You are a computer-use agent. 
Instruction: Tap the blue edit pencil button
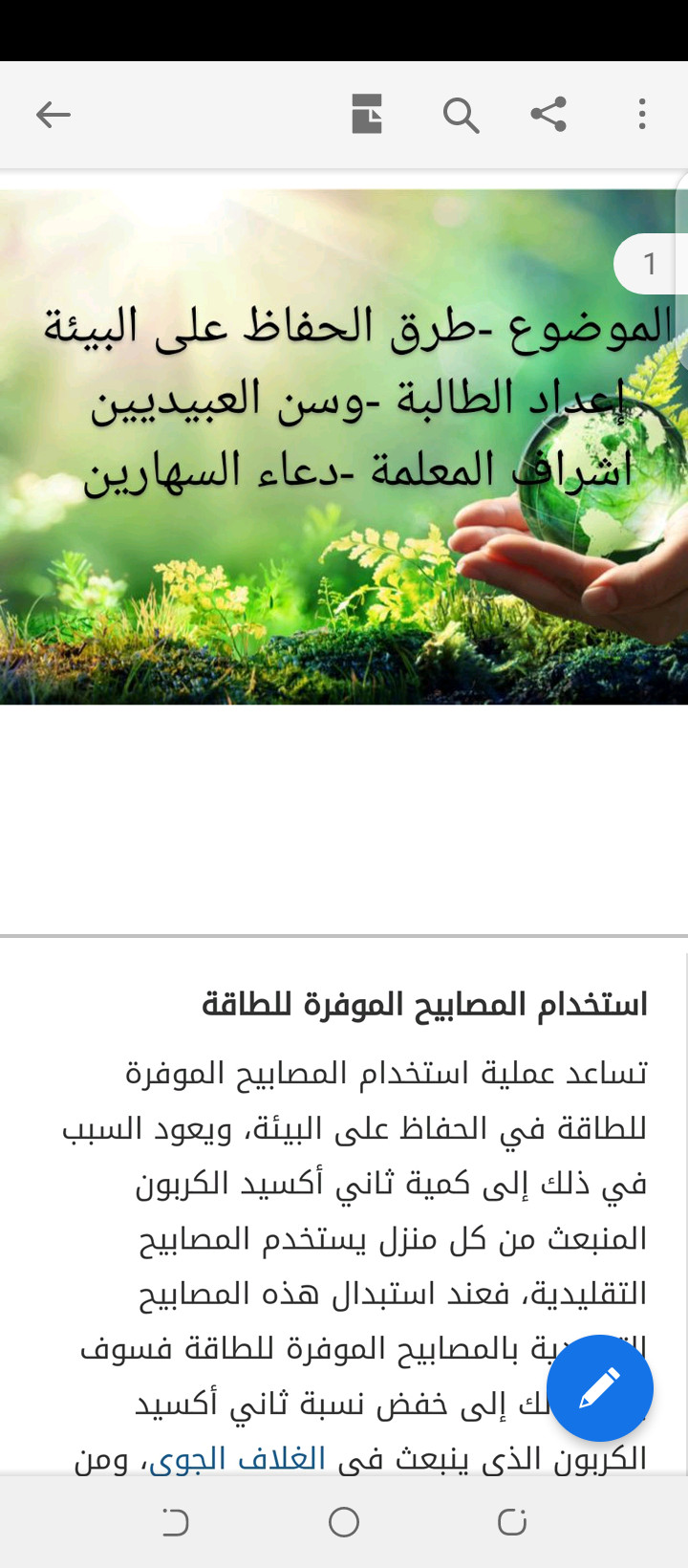pos(600,1387)
